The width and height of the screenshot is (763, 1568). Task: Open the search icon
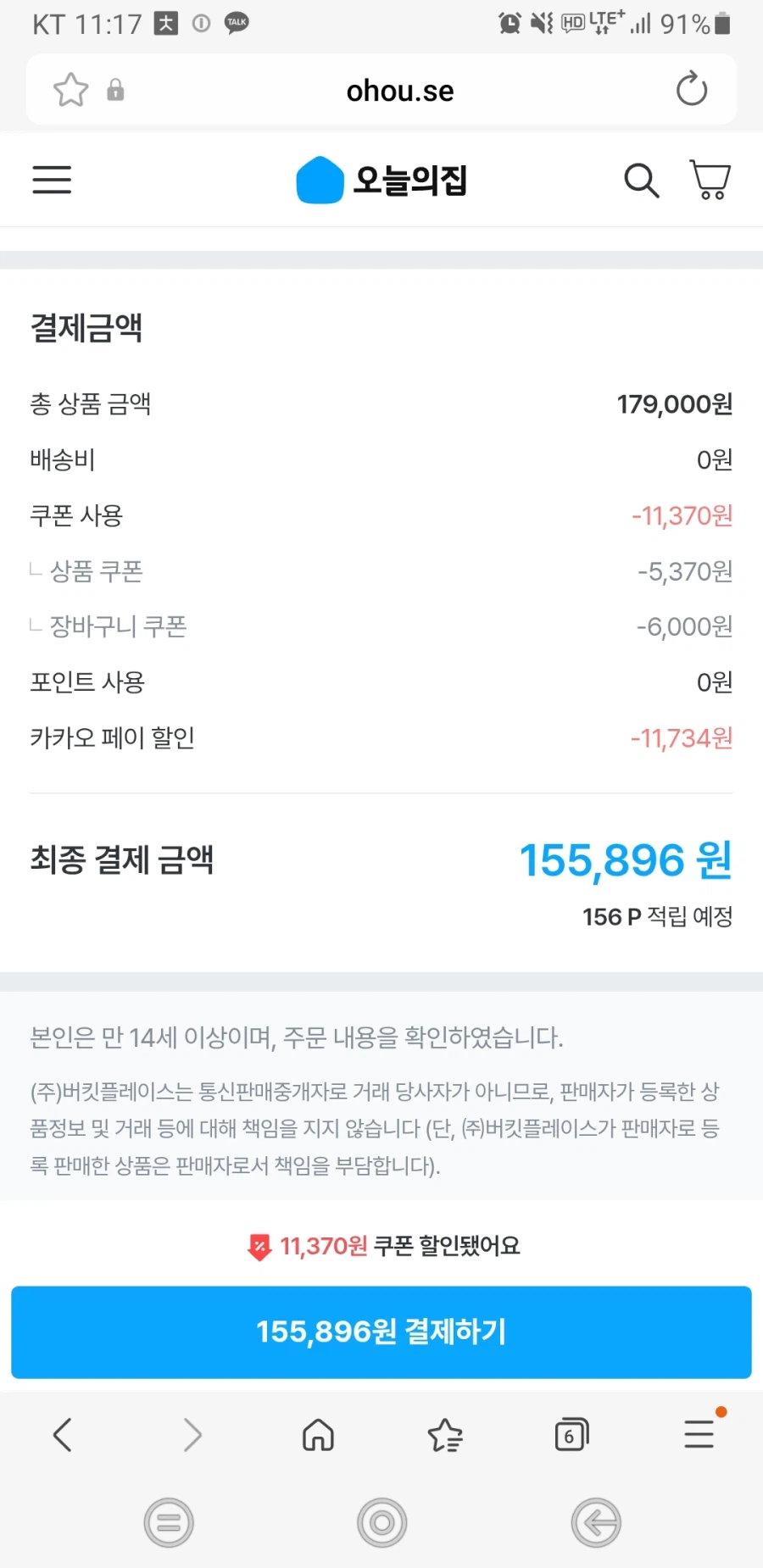point(642,180)
